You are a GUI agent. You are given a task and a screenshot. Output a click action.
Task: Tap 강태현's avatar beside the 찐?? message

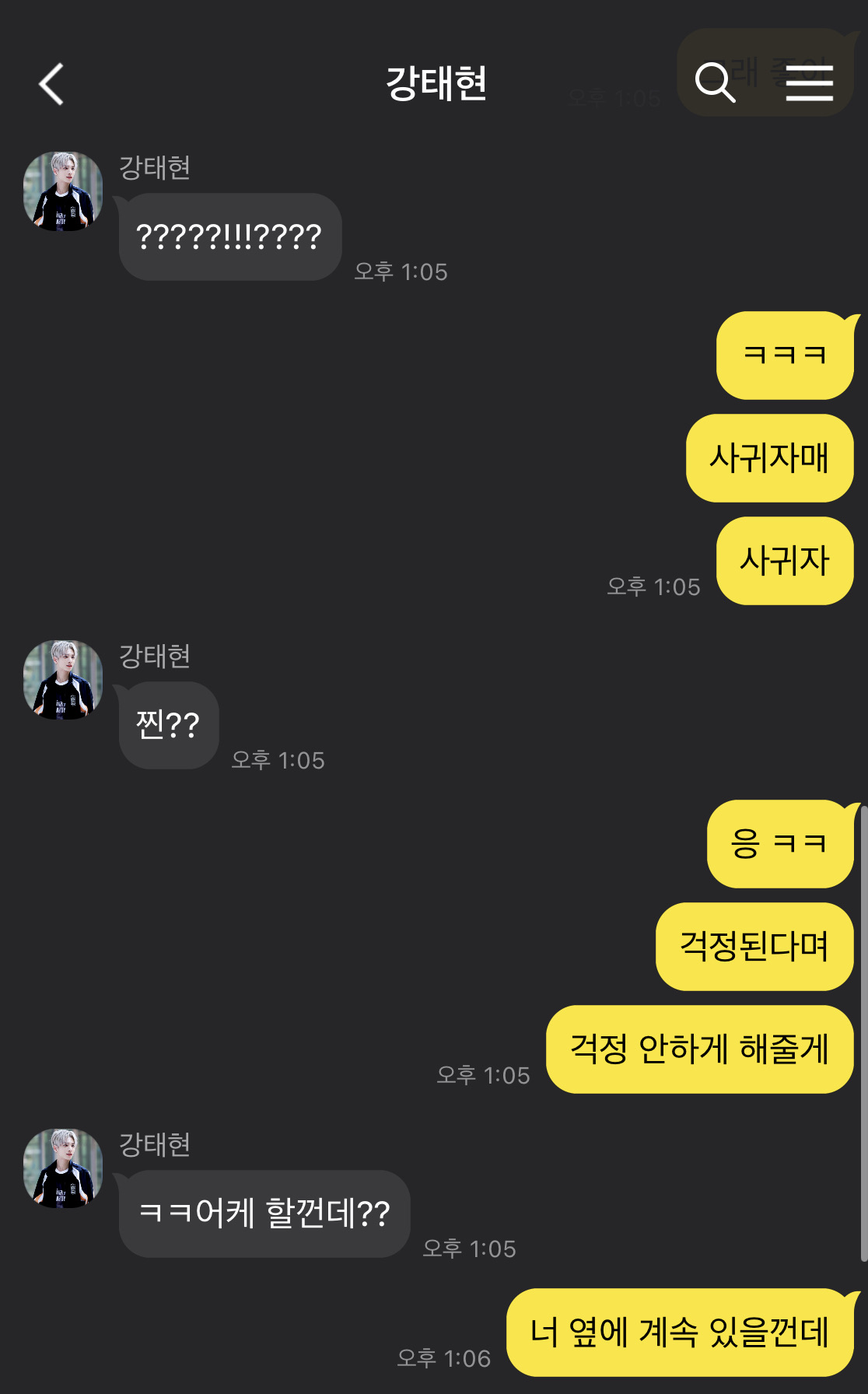(63, 680)
